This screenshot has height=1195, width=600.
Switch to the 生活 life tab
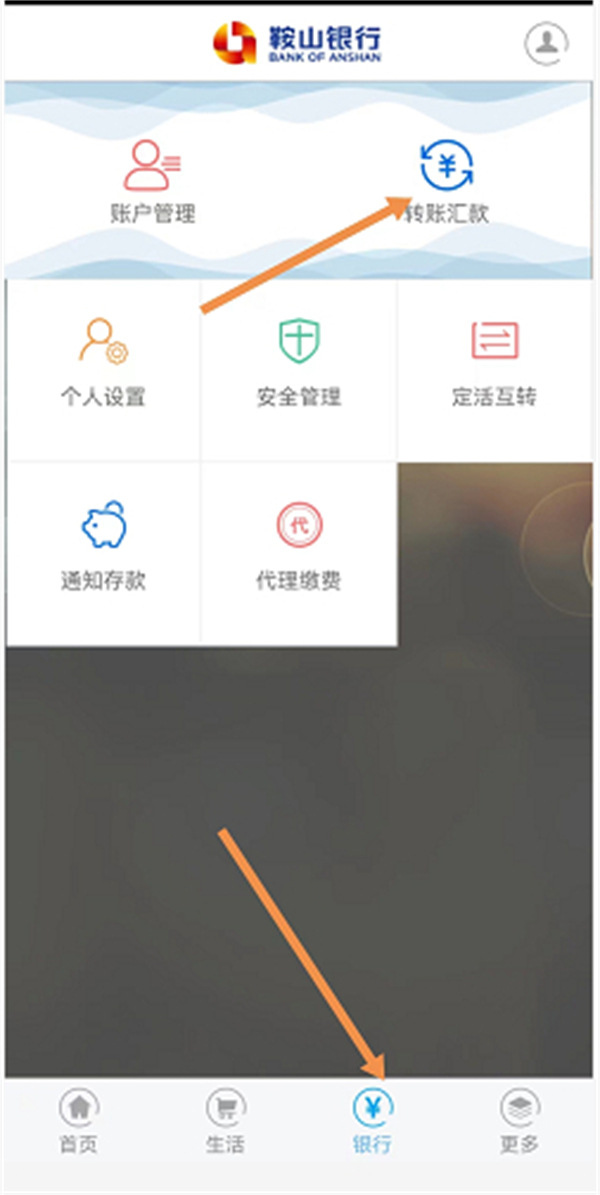click(225, 1121)
